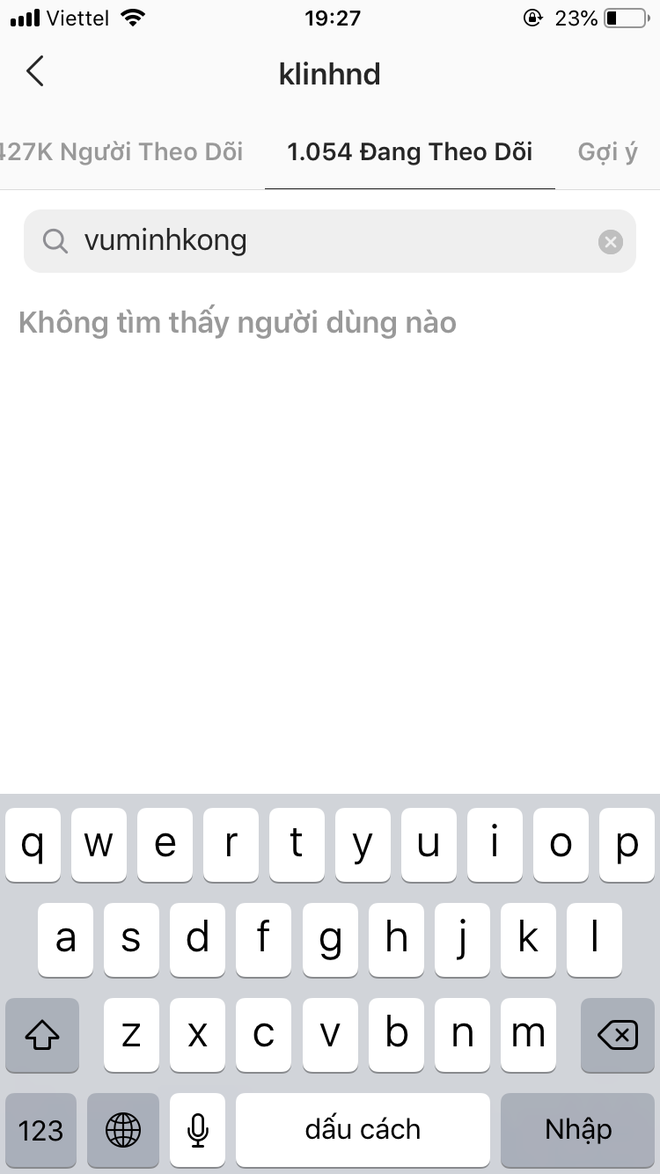Hit the backspace key on the keyboard

coord(617,1035)
